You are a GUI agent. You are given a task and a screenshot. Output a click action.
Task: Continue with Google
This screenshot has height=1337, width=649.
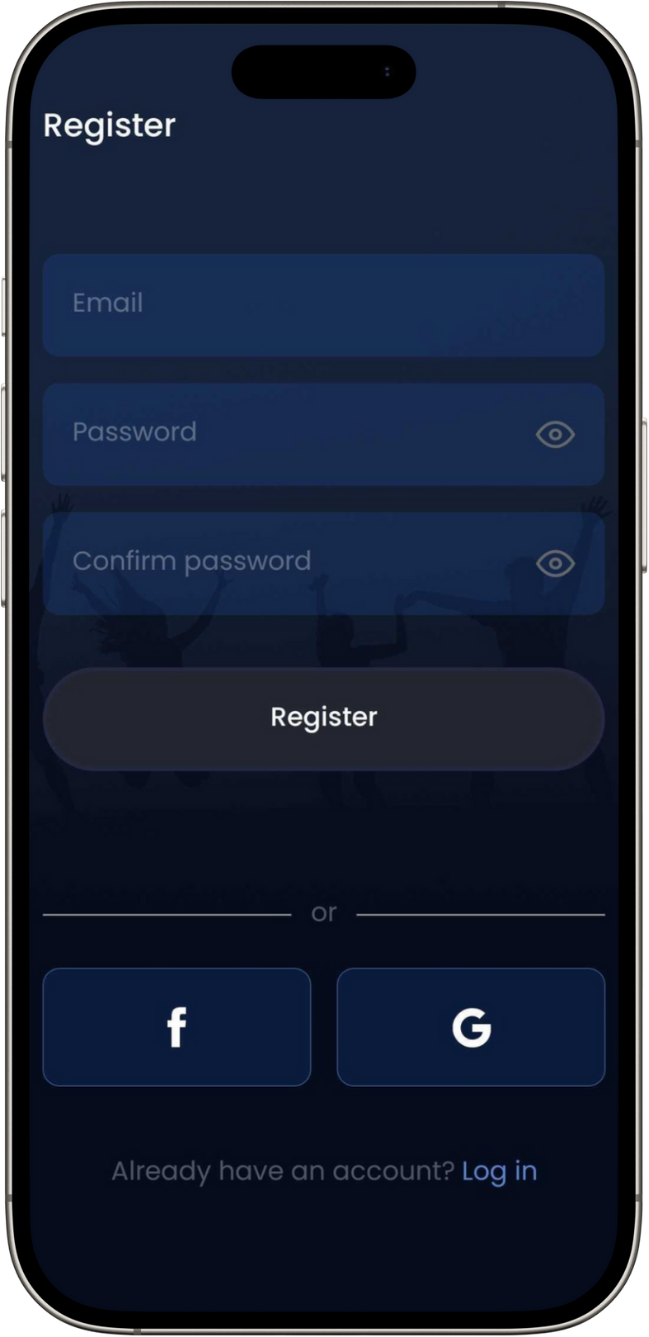[471, 1027]
